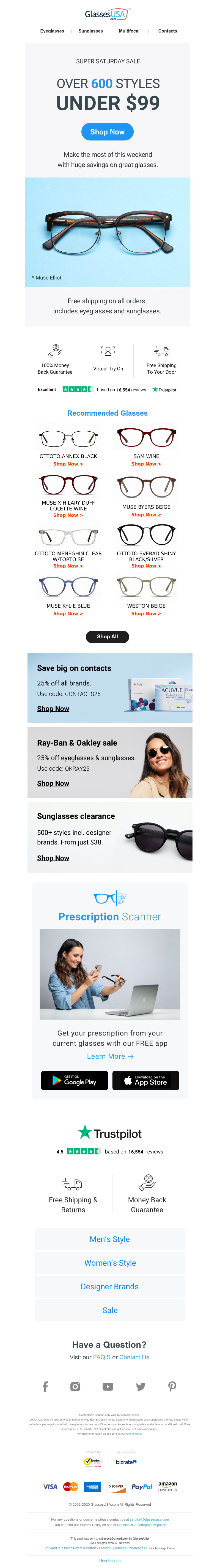Go to the Sunglasses section
This screenshot has width=220, height=1568.
click(x=90, y=31)
